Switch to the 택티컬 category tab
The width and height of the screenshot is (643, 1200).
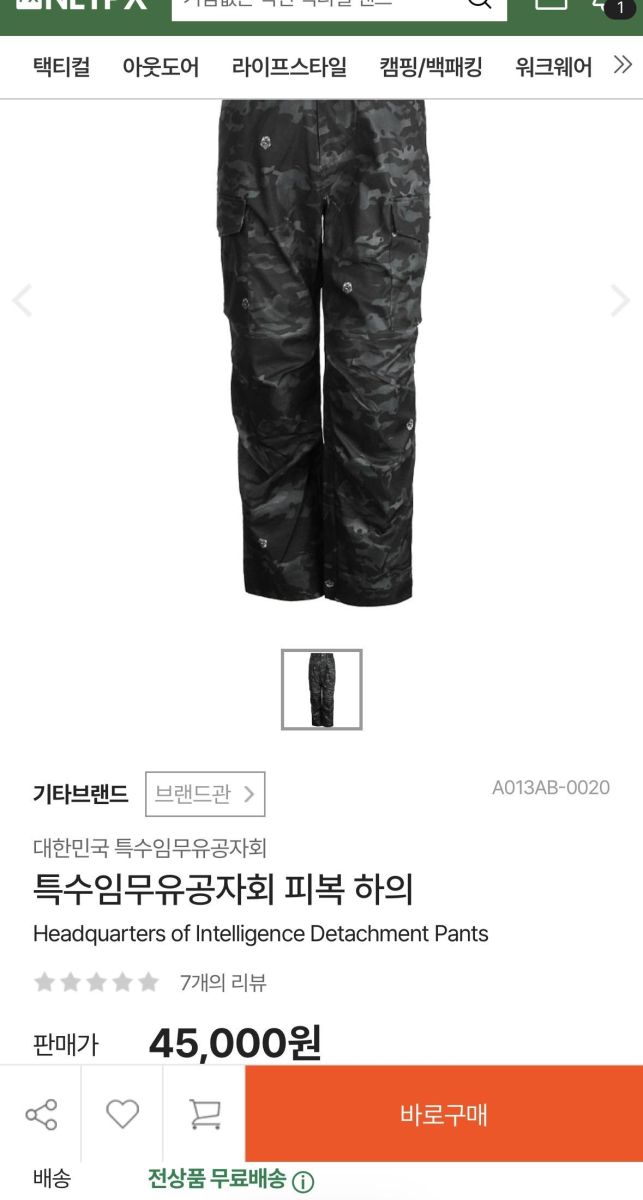pyautogui.click(x=62, y=67)
